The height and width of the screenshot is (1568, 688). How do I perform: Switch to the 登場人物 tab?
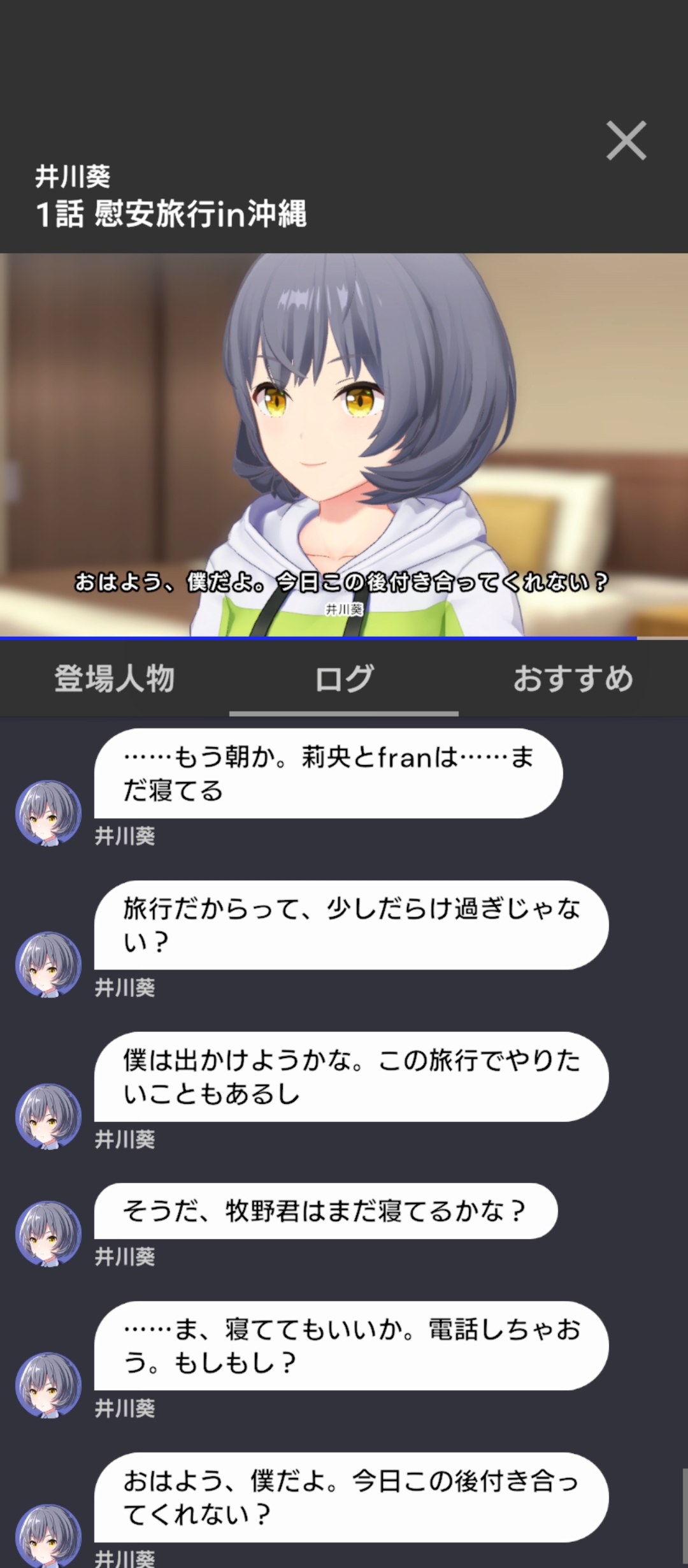pyautogui.click(x=115, y=678)
